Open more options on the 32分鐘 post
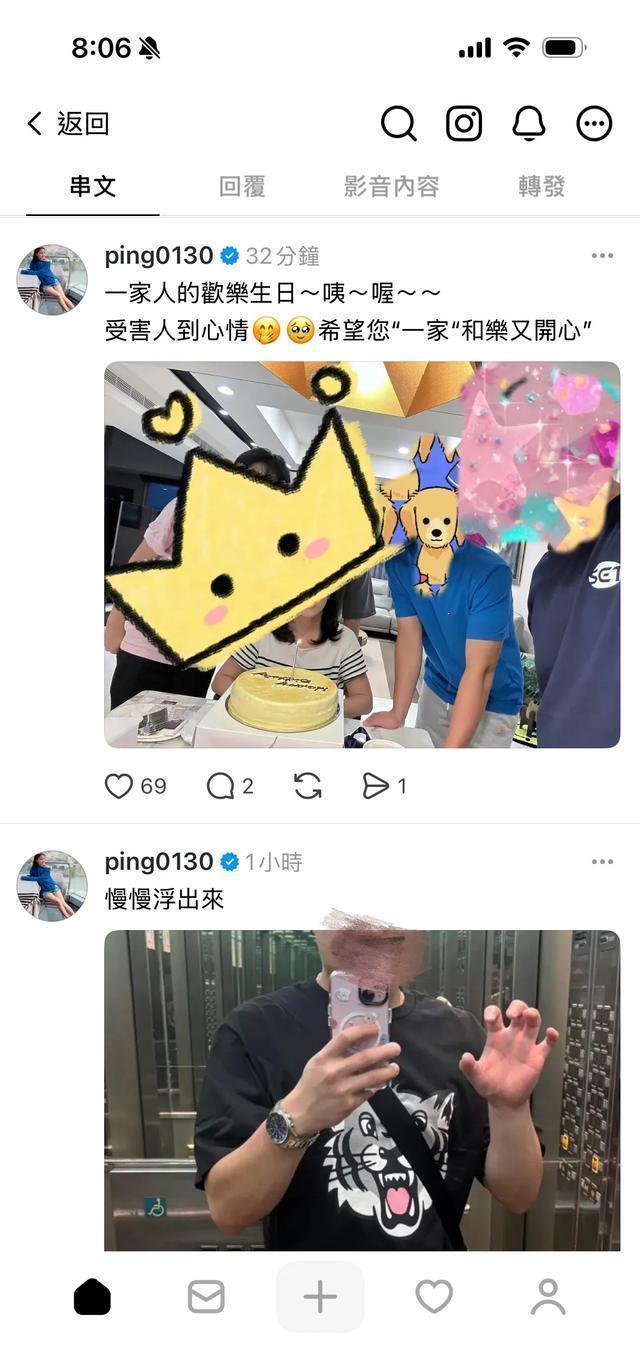This screenshot has height=1352, width=640. 602,256
